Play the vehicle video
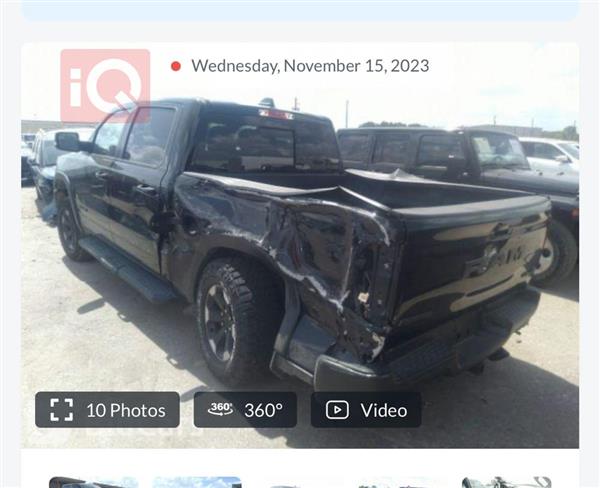 click(366, 410)
